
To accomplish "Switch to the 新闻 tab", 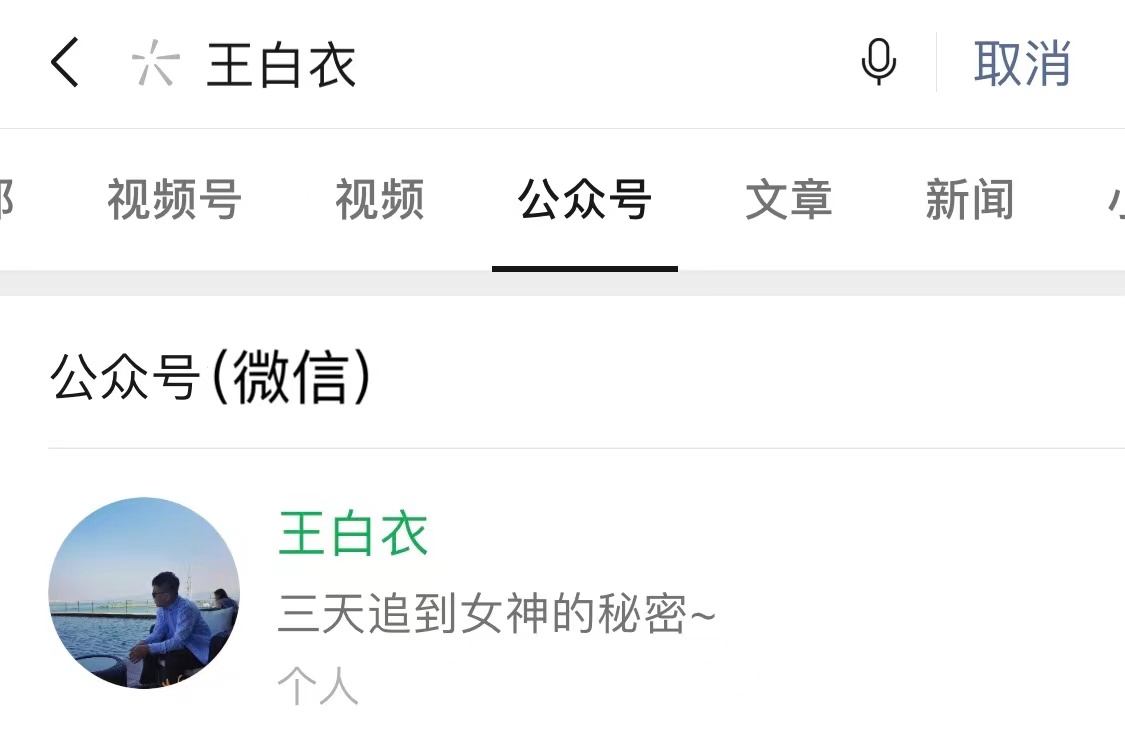I will (969, 200).
